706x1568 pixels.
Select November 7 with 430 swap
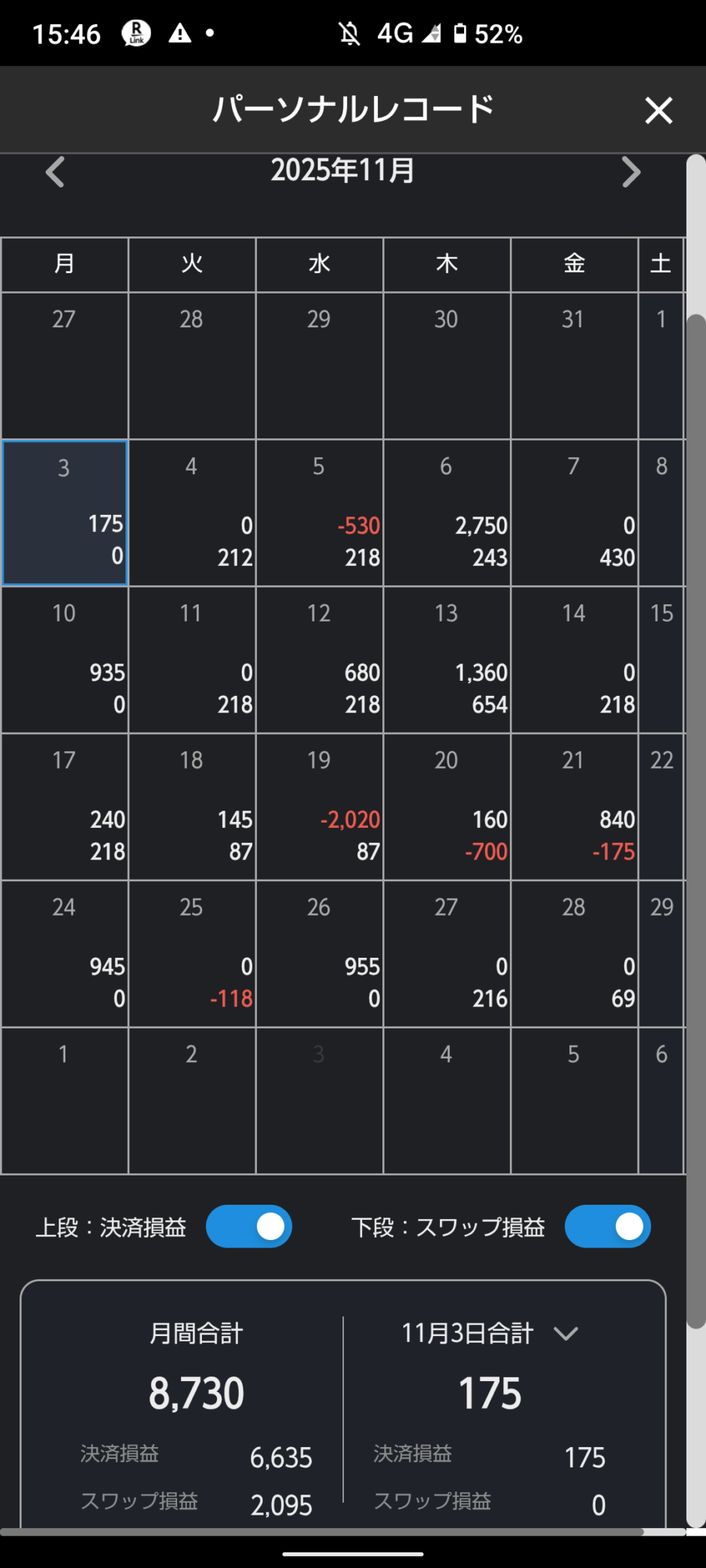click(x=575, y=512)
